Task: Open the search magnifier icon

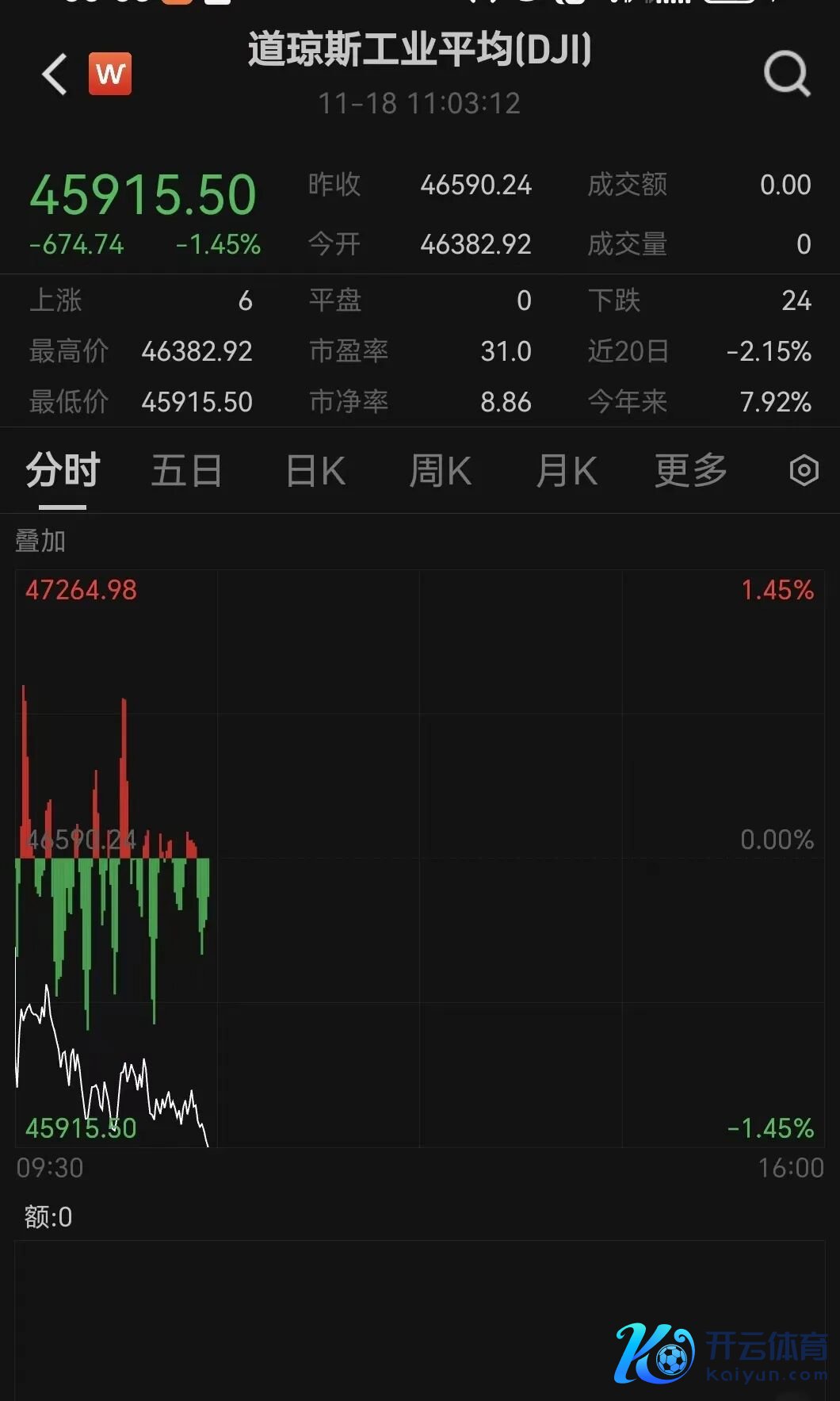Action: pos(786,75)
